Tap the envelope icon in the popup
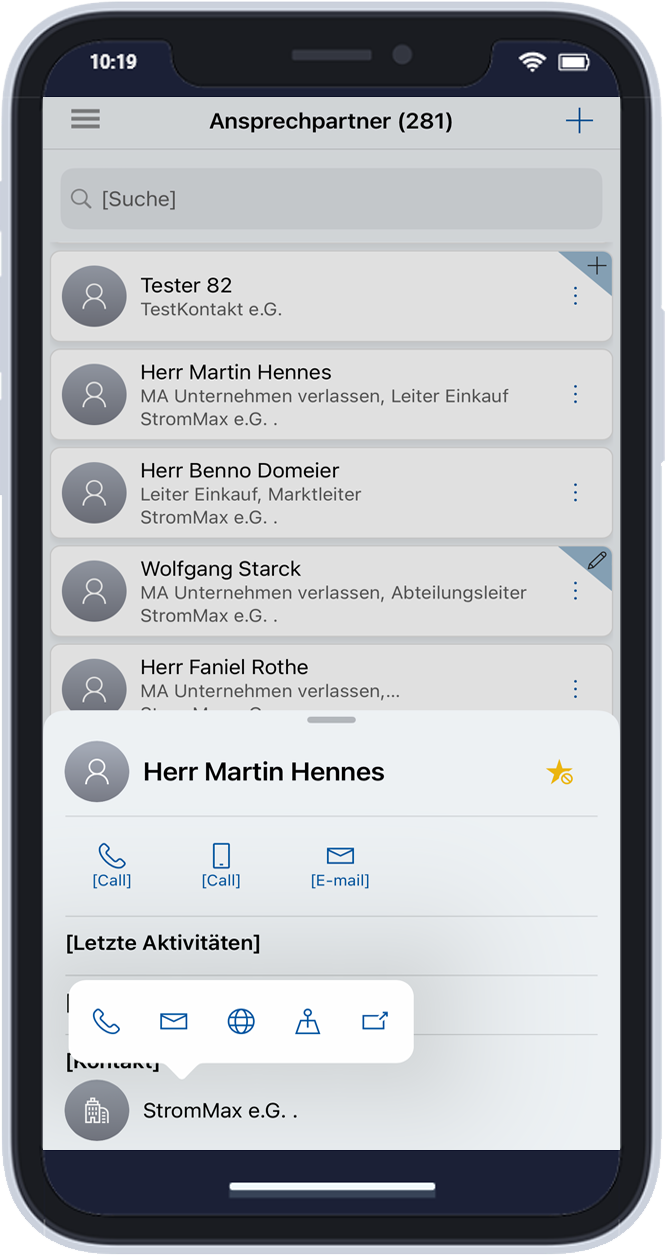This screenshot has width=665, height=1258. [x=174, y=1021]
